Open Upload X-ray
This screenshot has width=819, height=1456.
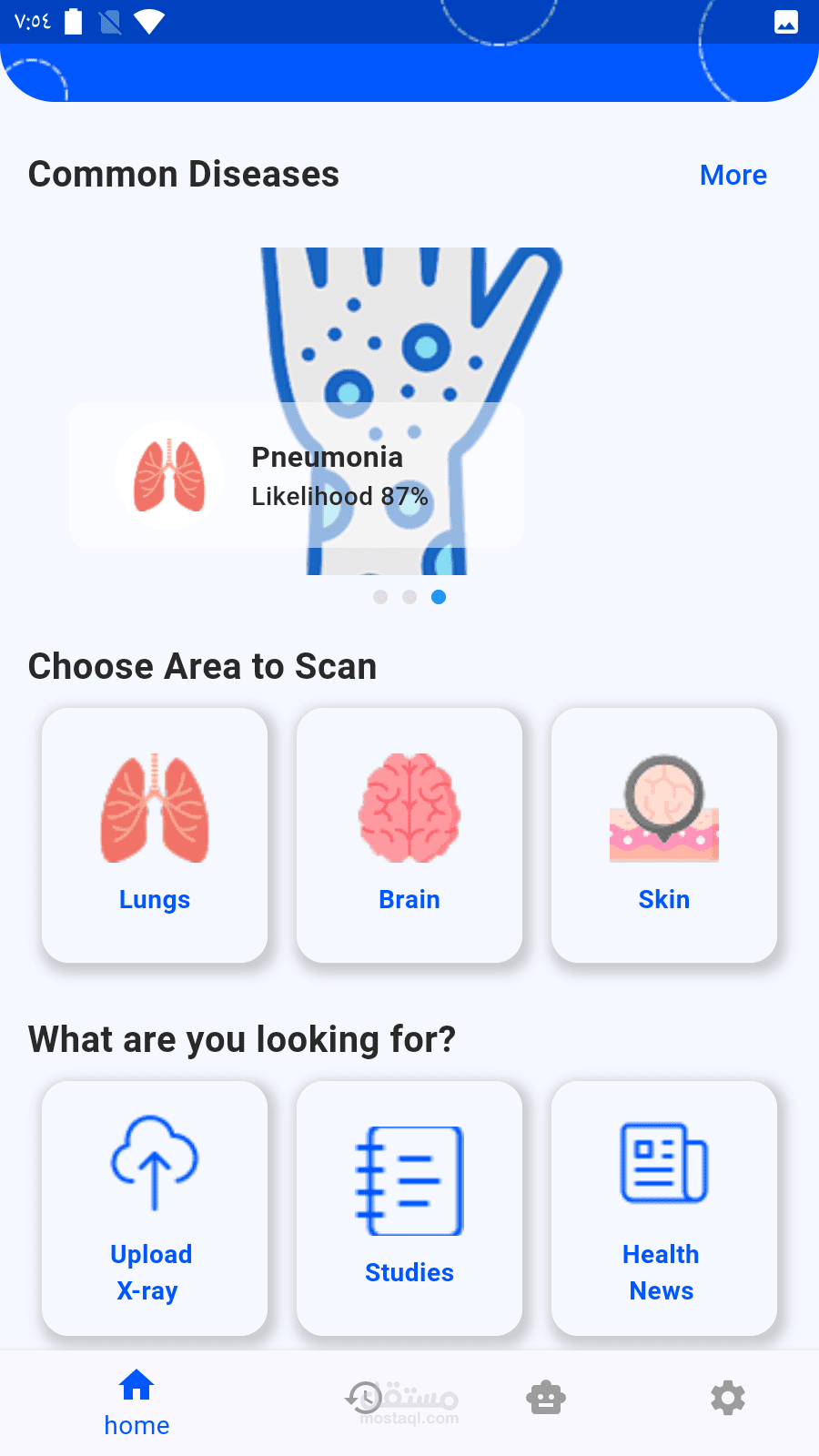[x=155, y=1208]
